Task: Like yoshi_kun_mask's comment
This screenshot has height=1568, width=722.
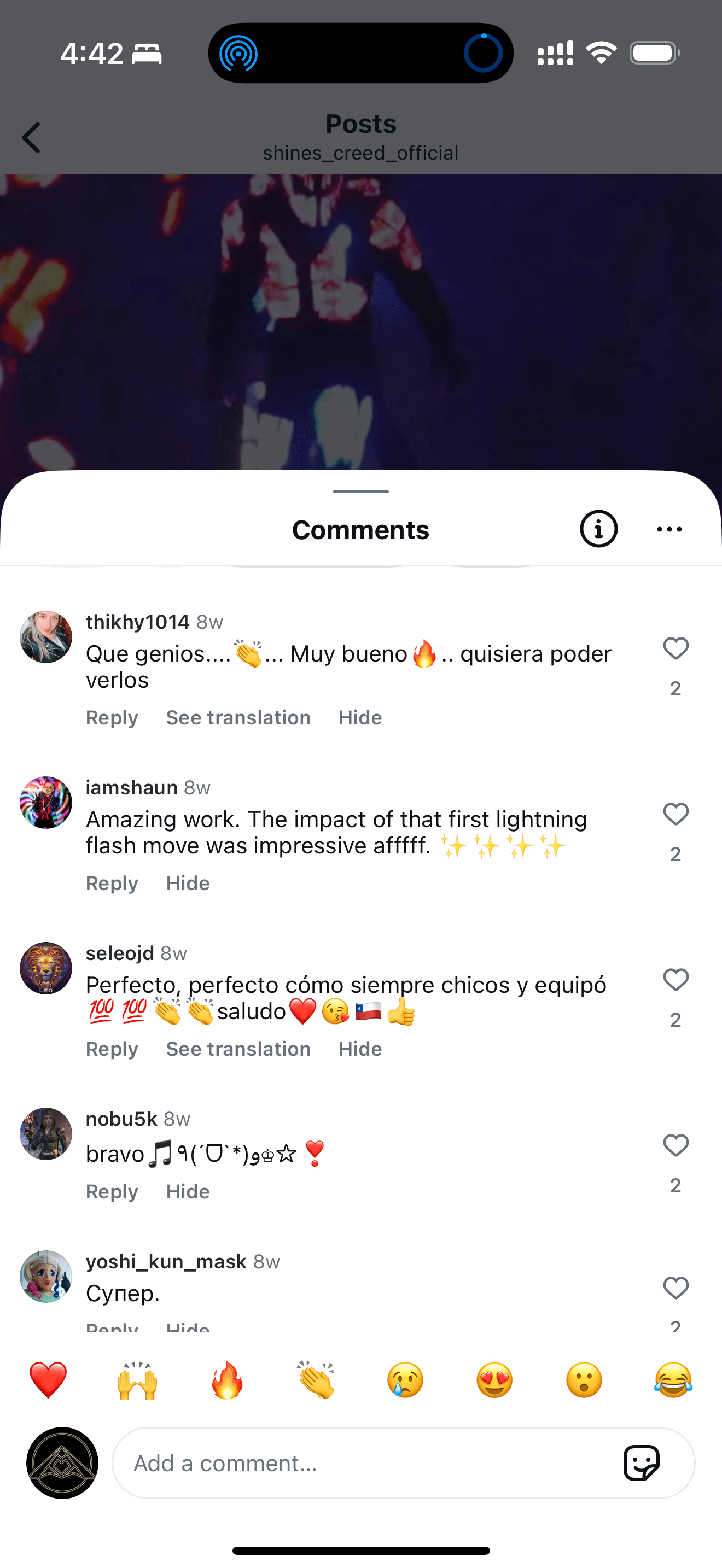Action: (675, 1288)
